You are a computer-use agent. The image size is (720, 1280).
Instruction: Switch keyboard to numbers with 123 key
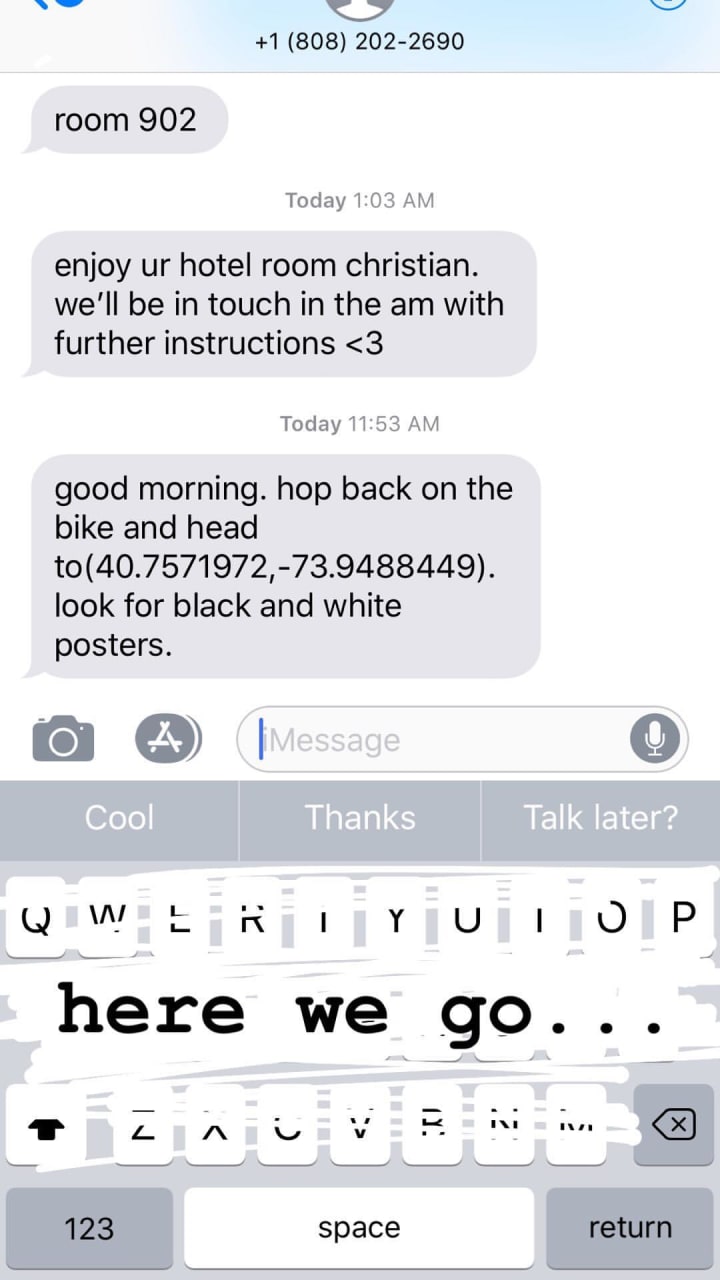point(89,1228)
